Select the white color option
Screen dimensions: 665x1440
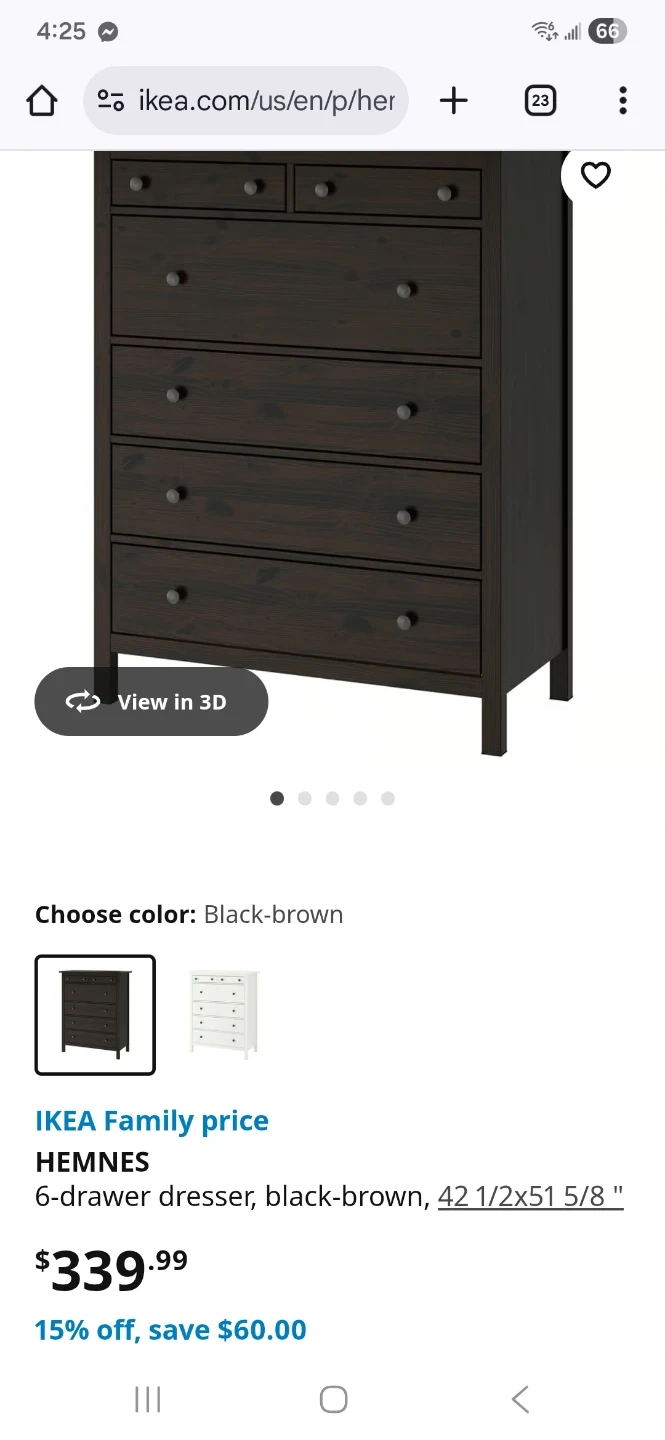pyautogui.click(x=223, y=1014)
